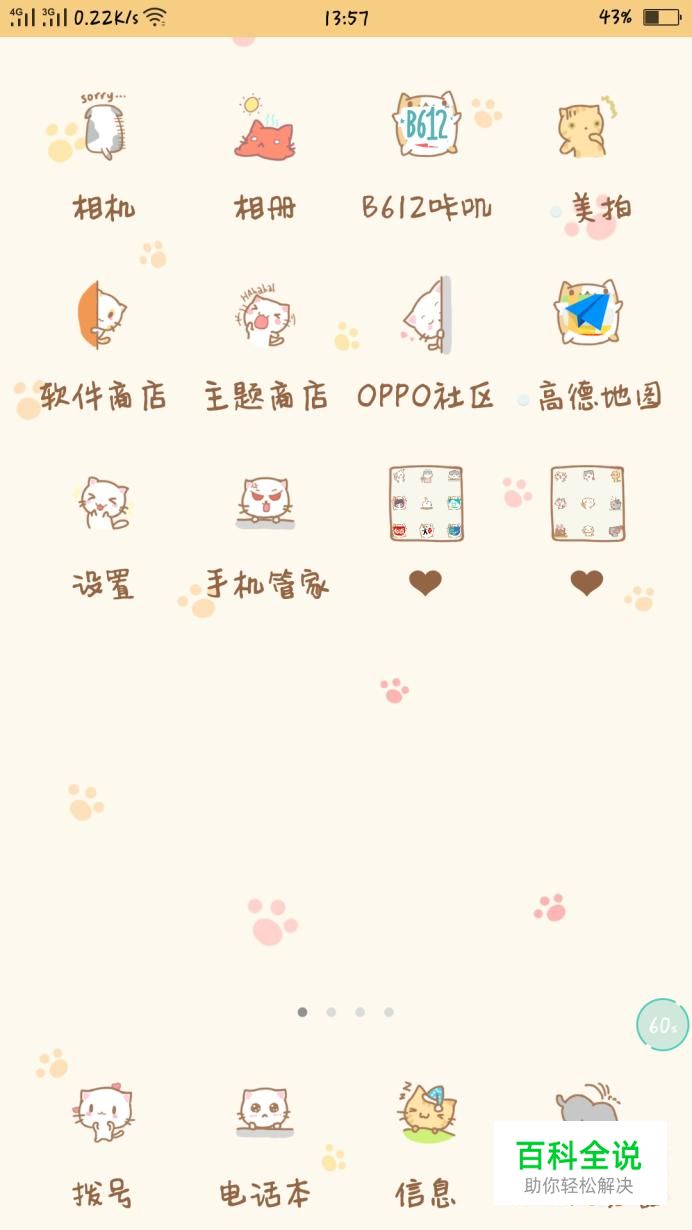Launch 手机管家 phone manager
This screenshot has width=692, height=1230.
pos(265,503)
